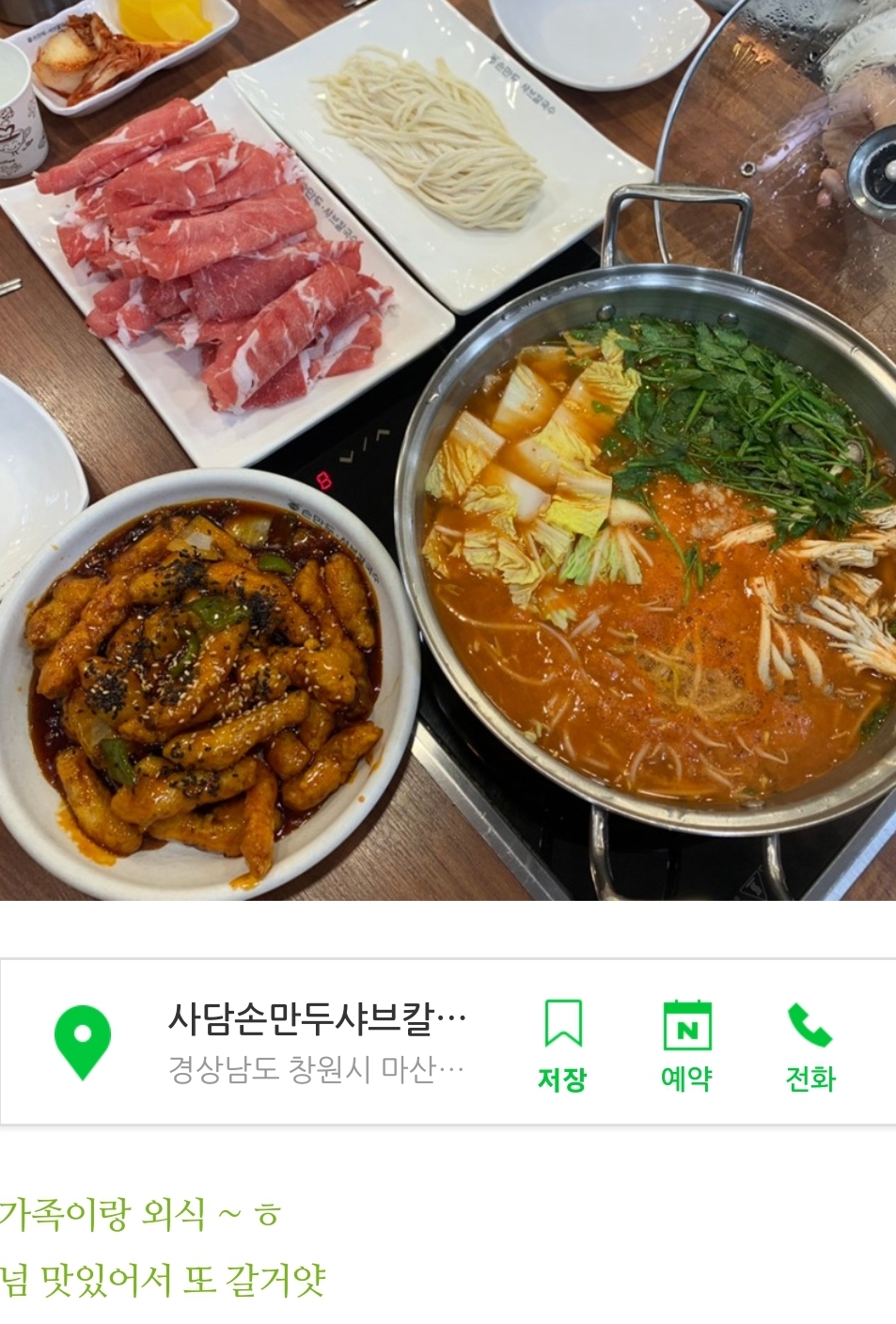Open the food photo in the post
This screenshot has height=1324, width=896.
click(x=448, y=449)
